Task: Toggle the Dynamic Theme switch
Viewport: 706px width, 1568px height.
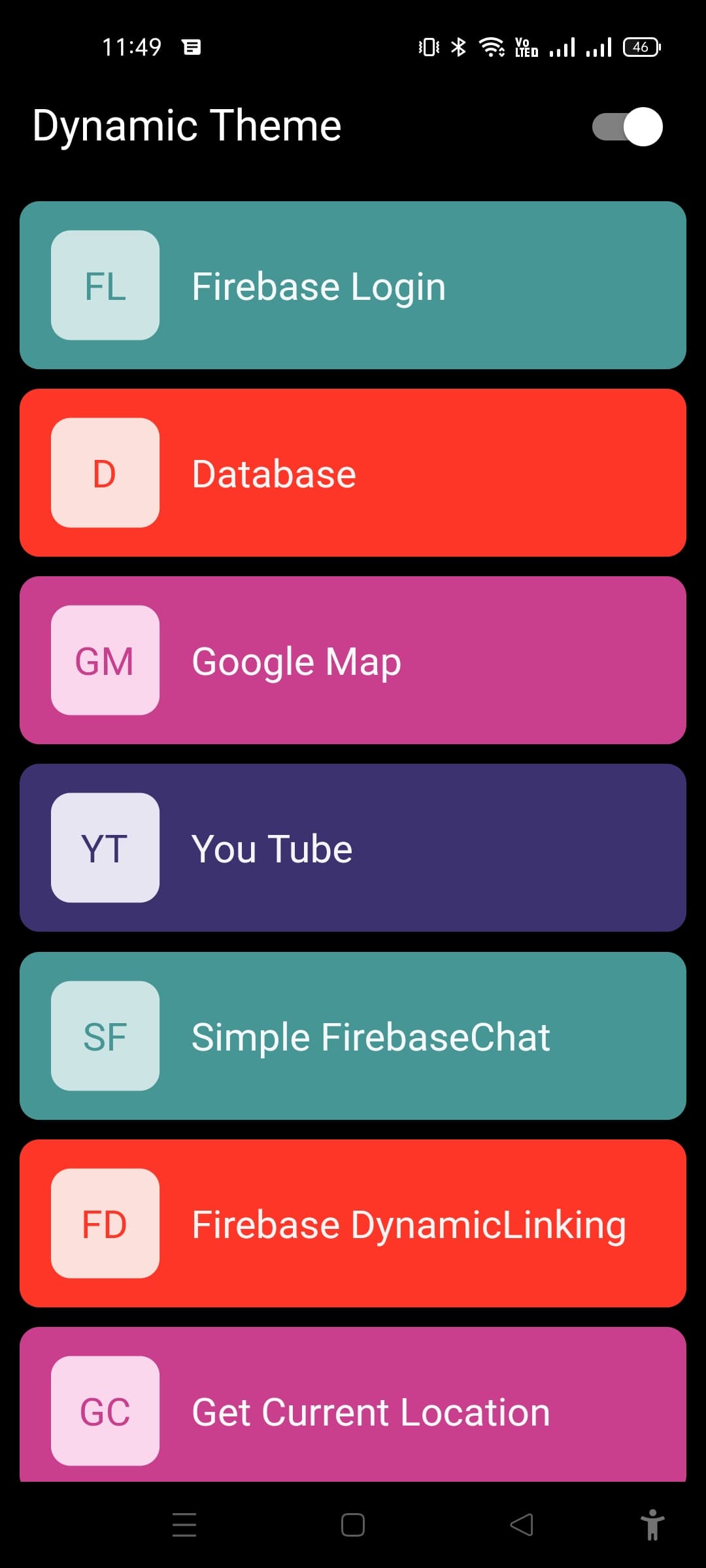Action: pos(627,127)
